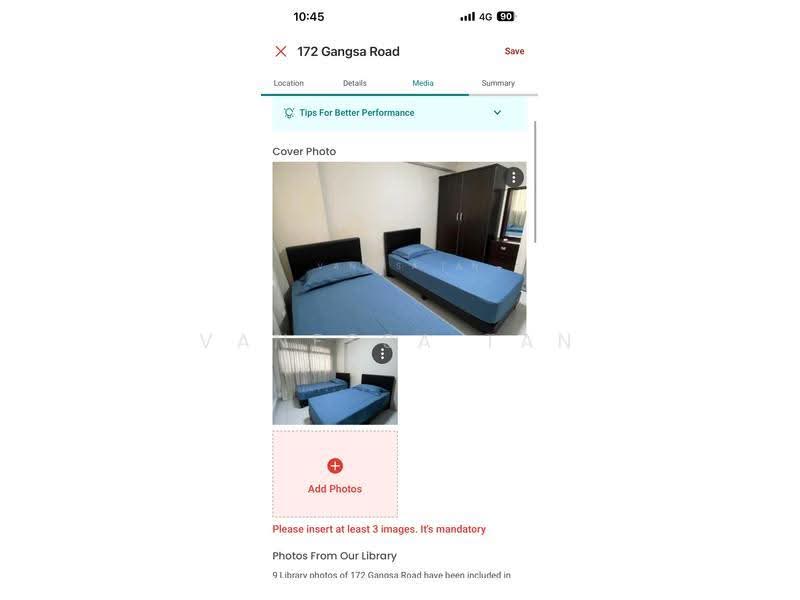The height and width of the screenshot is (600, 800).
Task: Select the Media tab
Action: (423, 83)
